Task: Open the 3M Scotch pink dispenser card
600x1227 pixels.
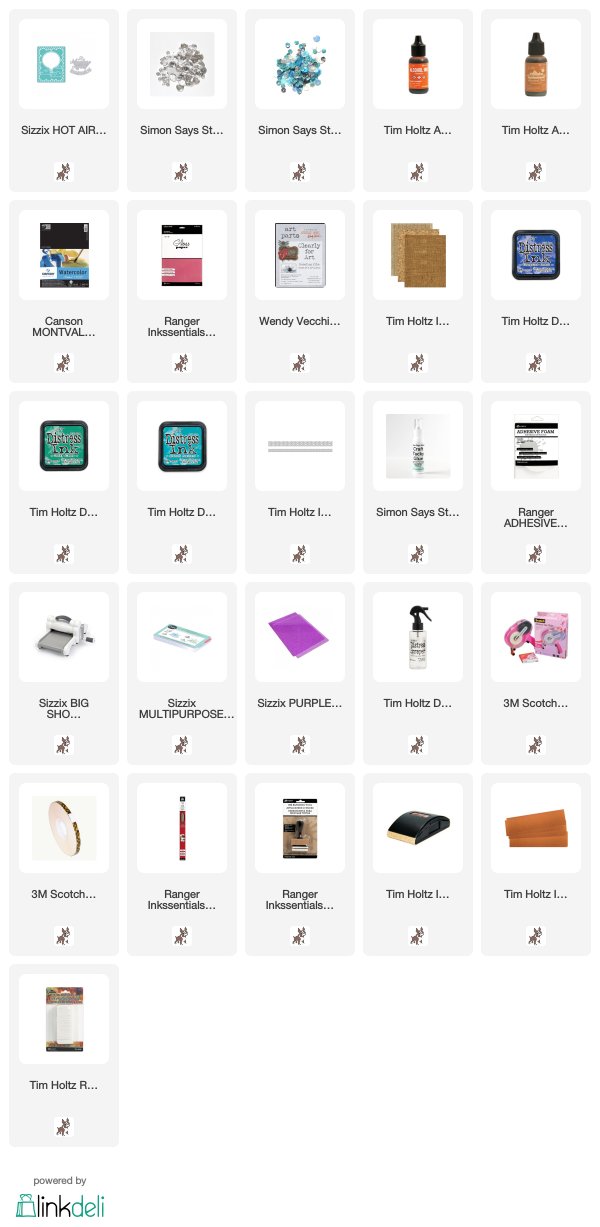Action: pos(536,673)
